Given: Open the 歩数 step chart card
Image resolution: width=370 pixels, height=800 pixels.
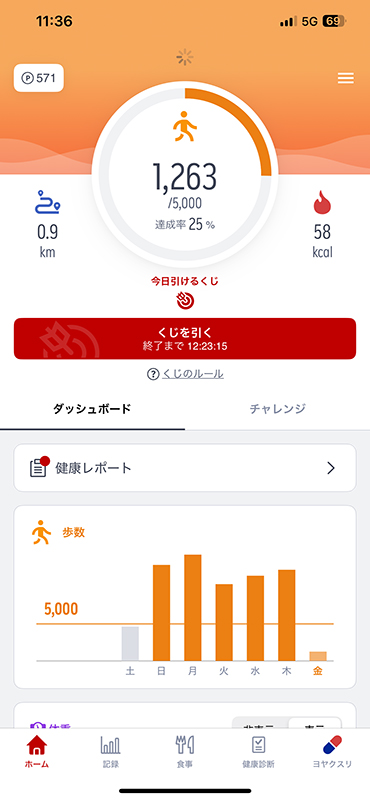Looking at the screenshot, I should tap(185, 597).
